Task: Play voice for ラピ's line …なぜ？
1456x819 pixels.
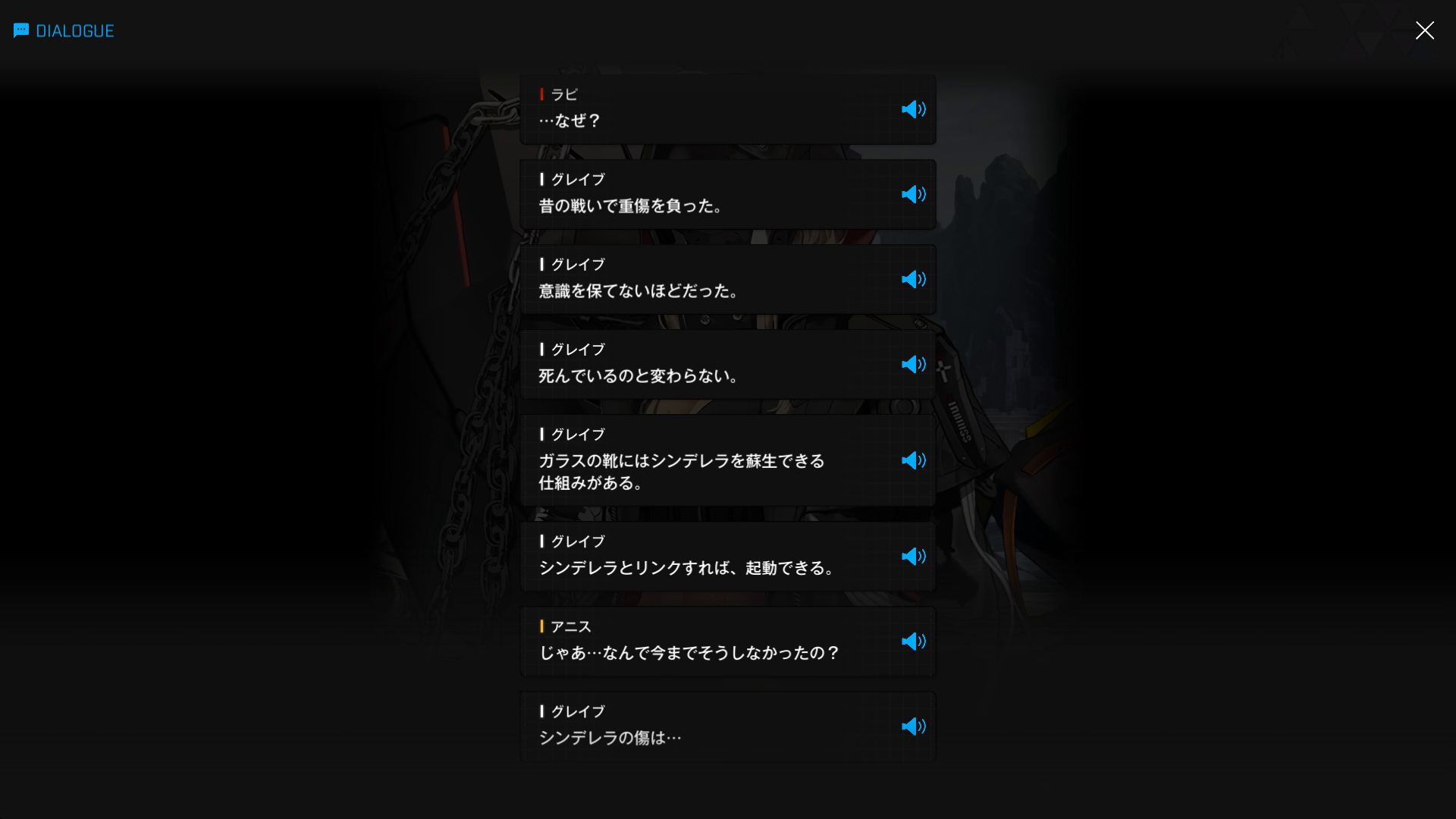Action: [913, 109]
